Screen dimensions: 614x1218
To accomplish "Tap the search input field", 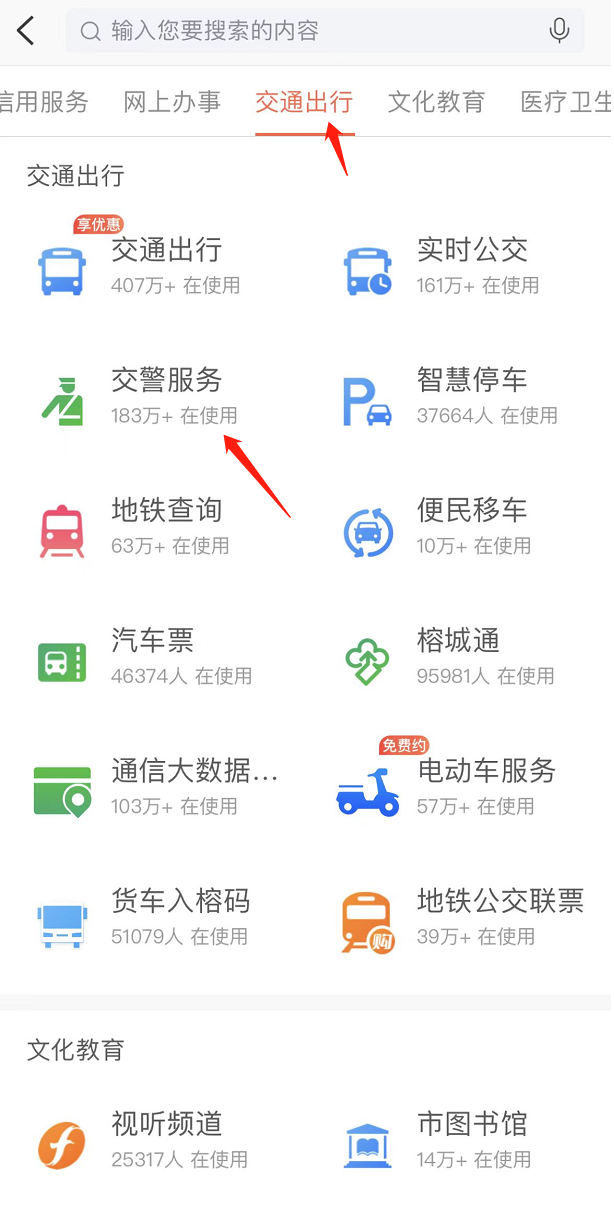I will pyautogui.click(x=310, y=31).
